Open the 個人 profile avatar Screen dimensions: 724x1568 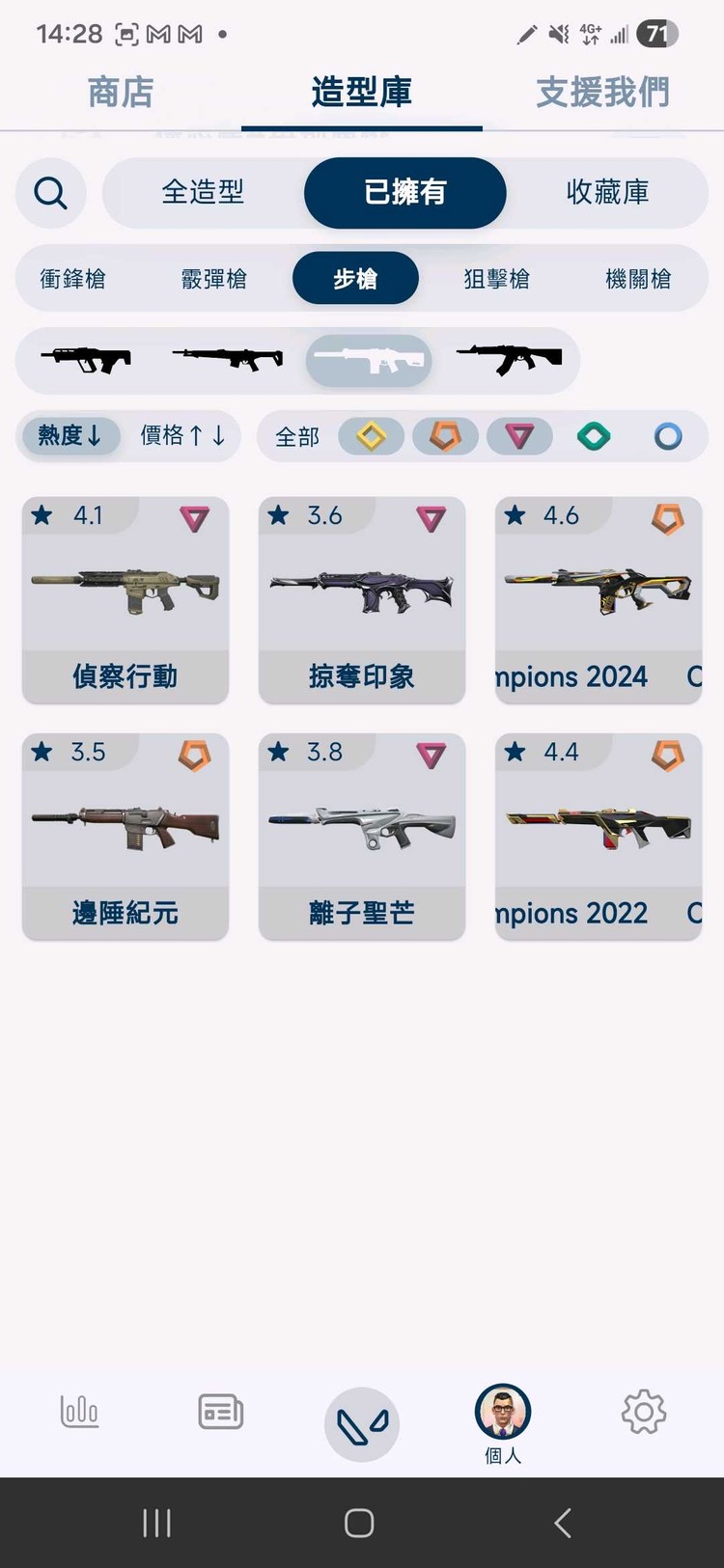point(501,1412)
